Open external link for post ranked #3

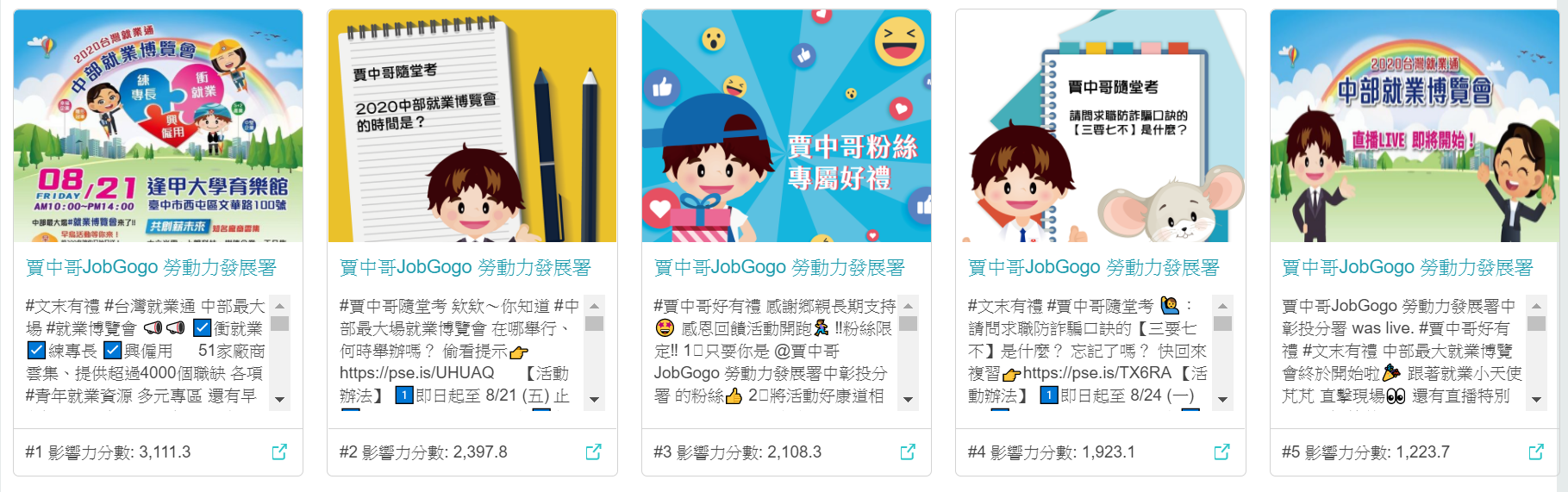tap(908, 452)
